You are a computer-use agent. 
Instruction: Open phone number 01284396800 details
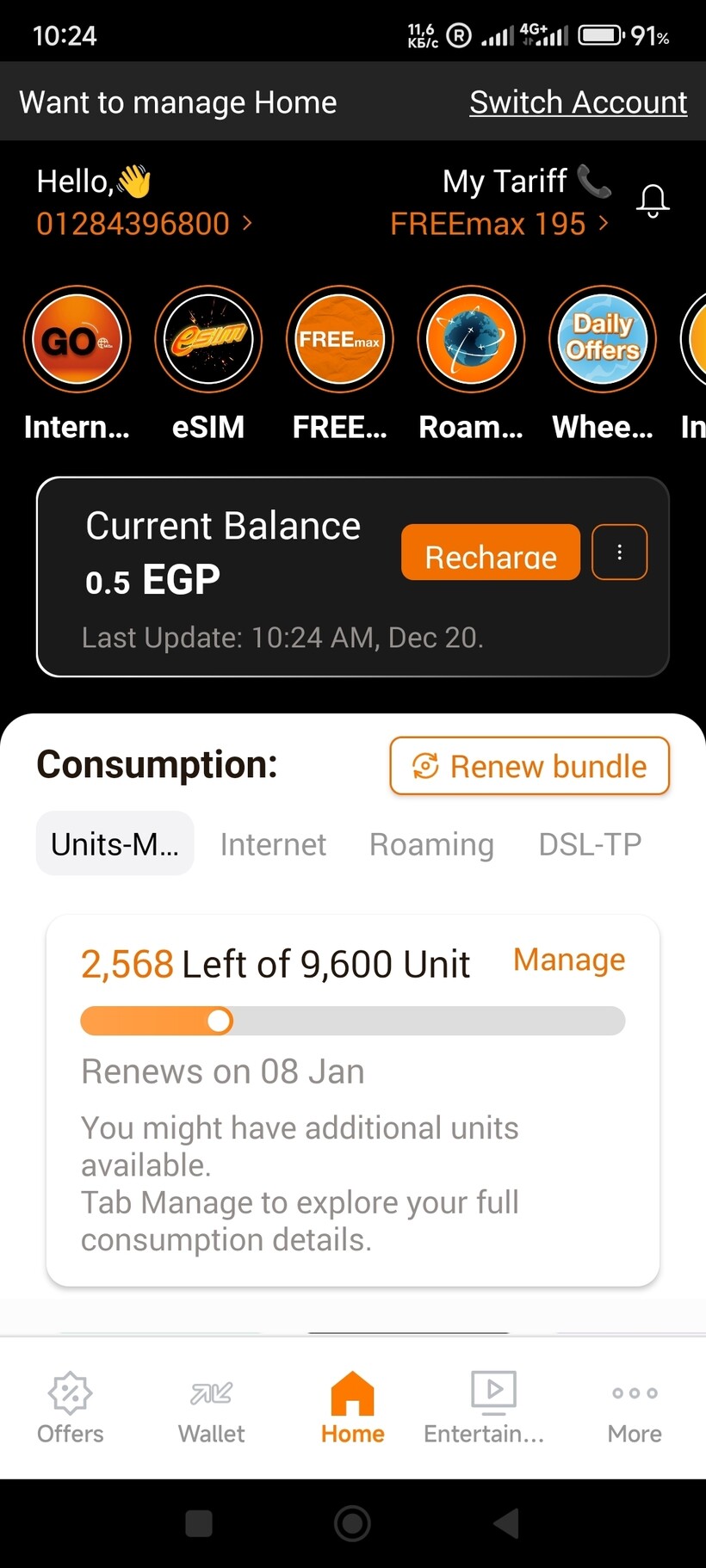click(145, 224)
